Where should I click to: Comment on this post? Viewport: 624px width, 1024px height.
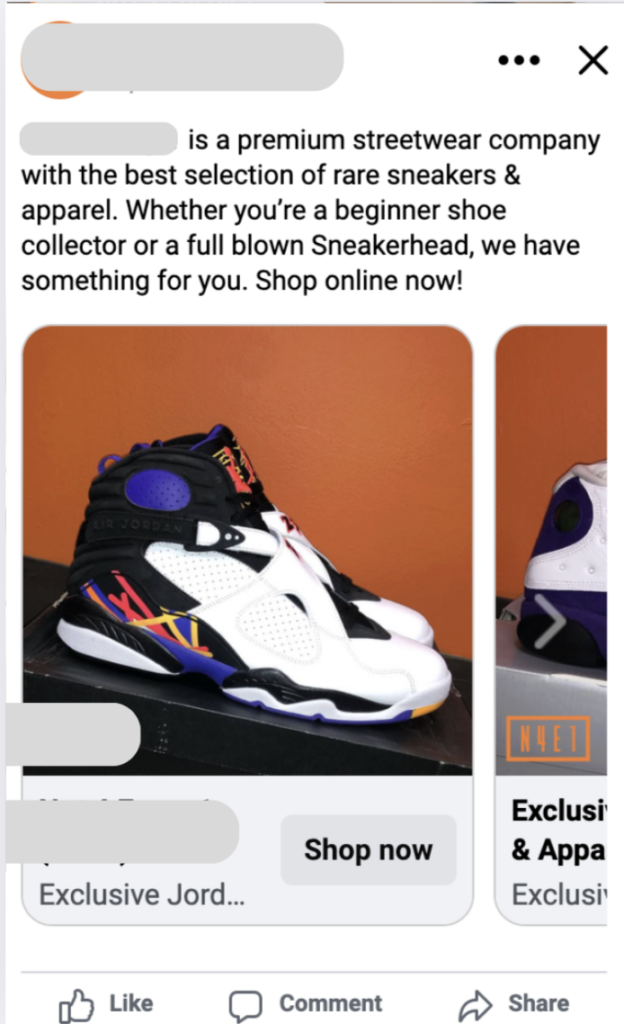(x=305, y=1003)
